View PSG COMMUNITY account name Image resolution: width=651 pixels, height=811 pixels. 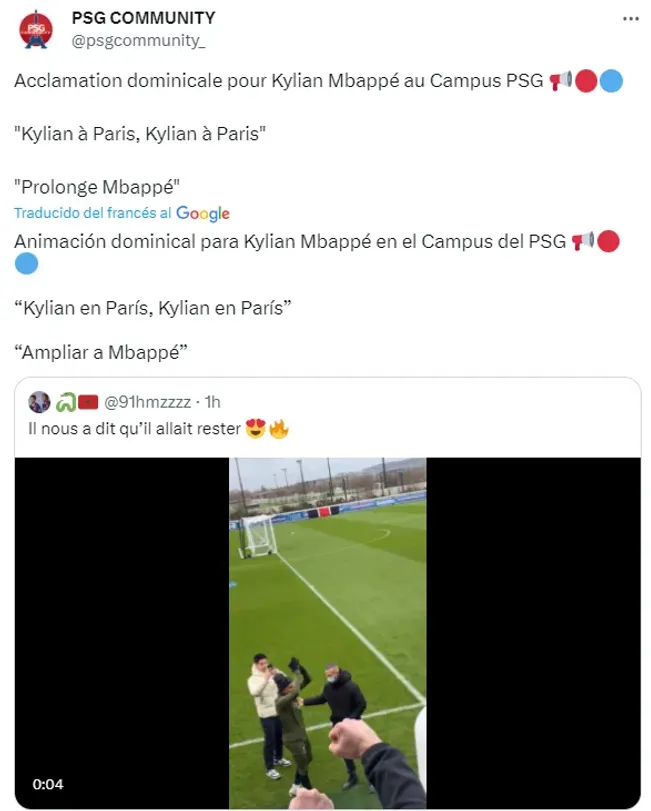point(143,19)
